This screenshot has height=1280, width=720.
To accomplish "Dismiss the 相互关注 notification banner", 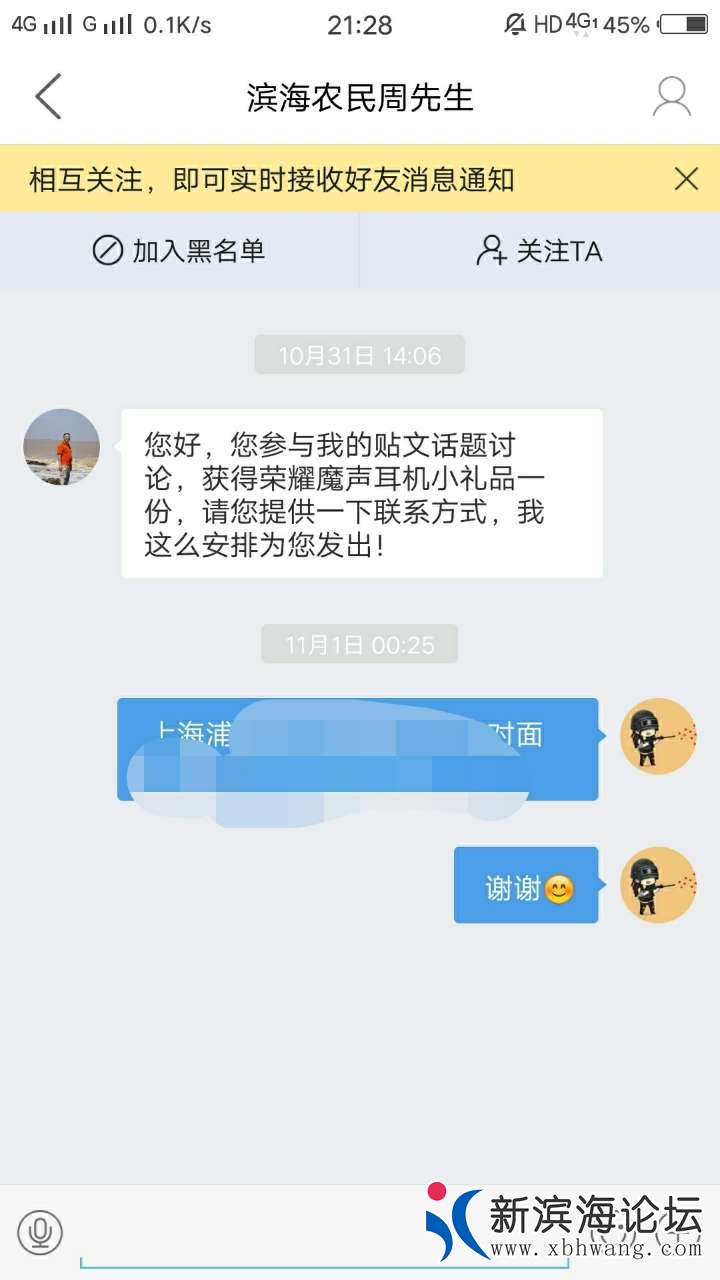I will pos(686,179).
